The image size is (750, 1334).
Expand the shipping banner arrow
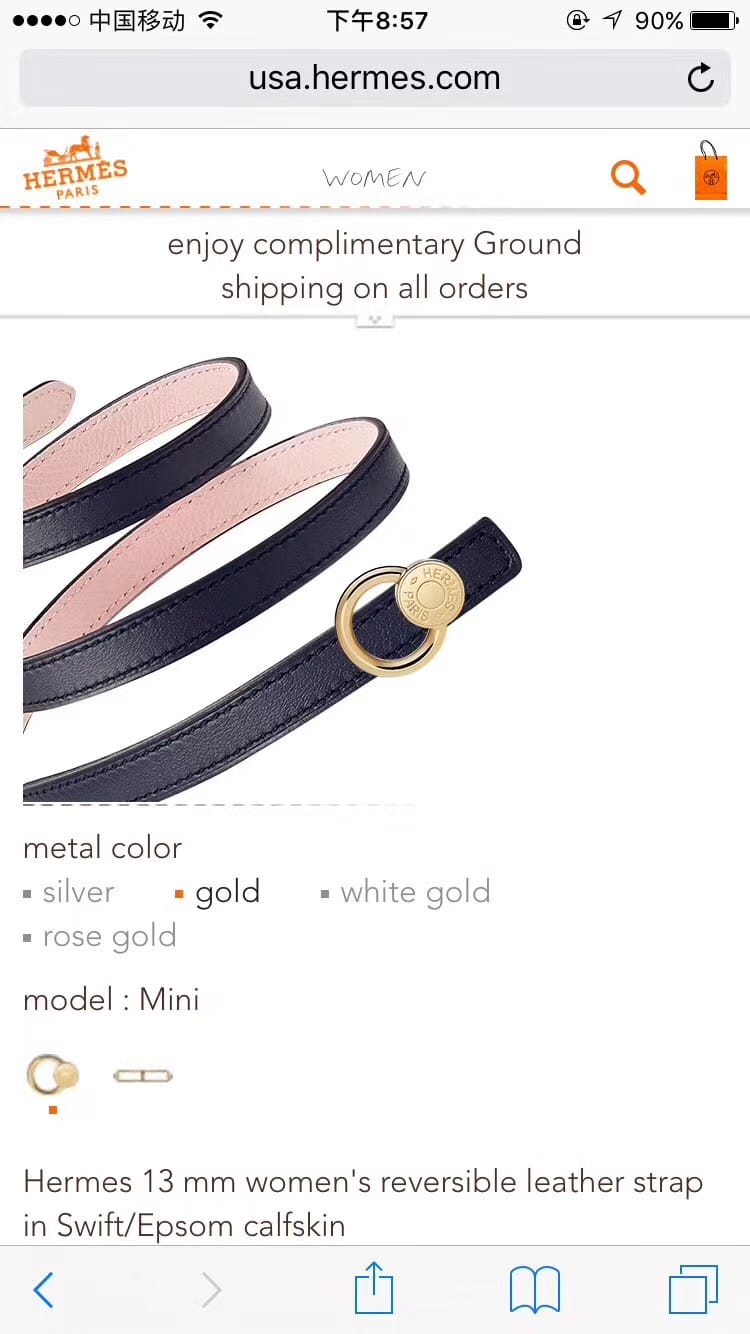coord(375,320)
